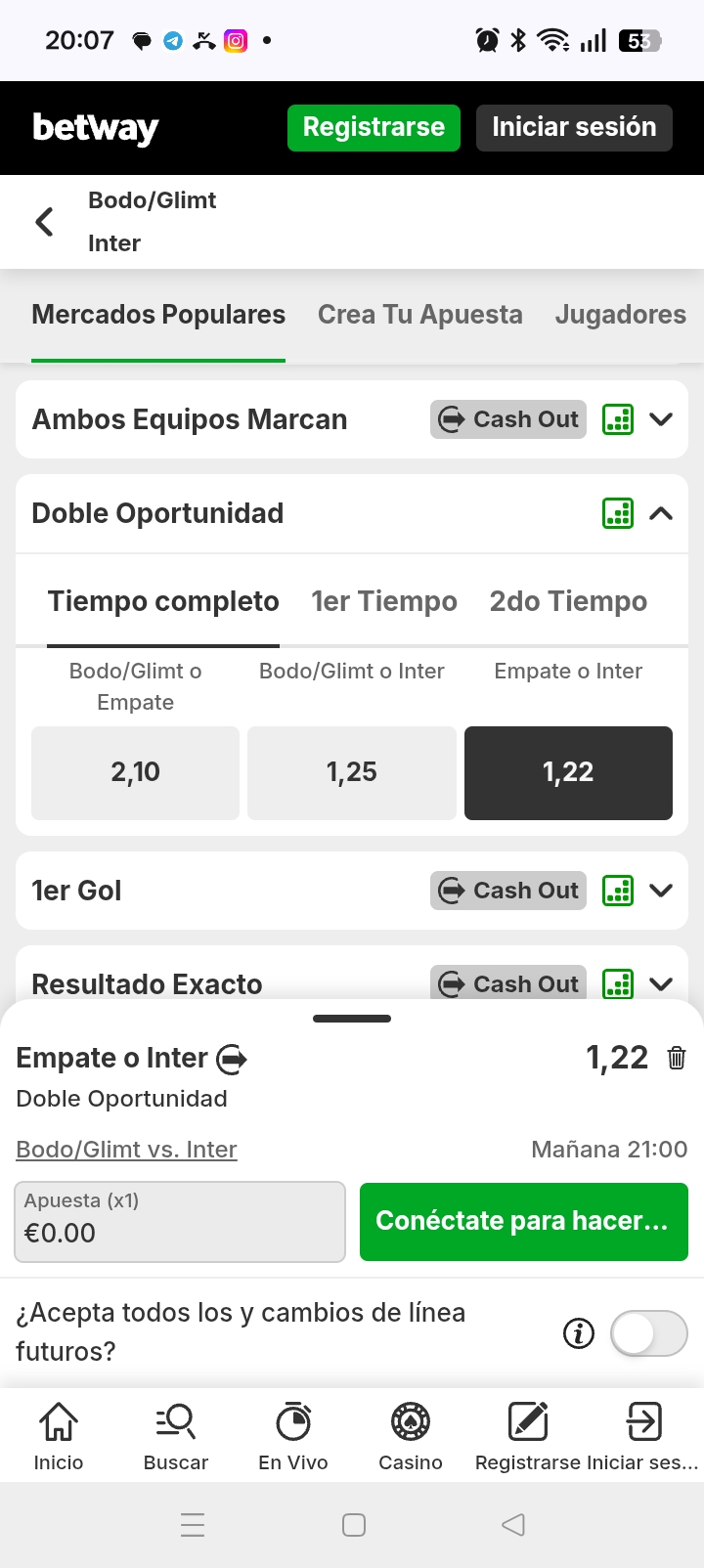Expand the Ambos Equipos Marcan market

pyautogui.click(x=661, y=419)
